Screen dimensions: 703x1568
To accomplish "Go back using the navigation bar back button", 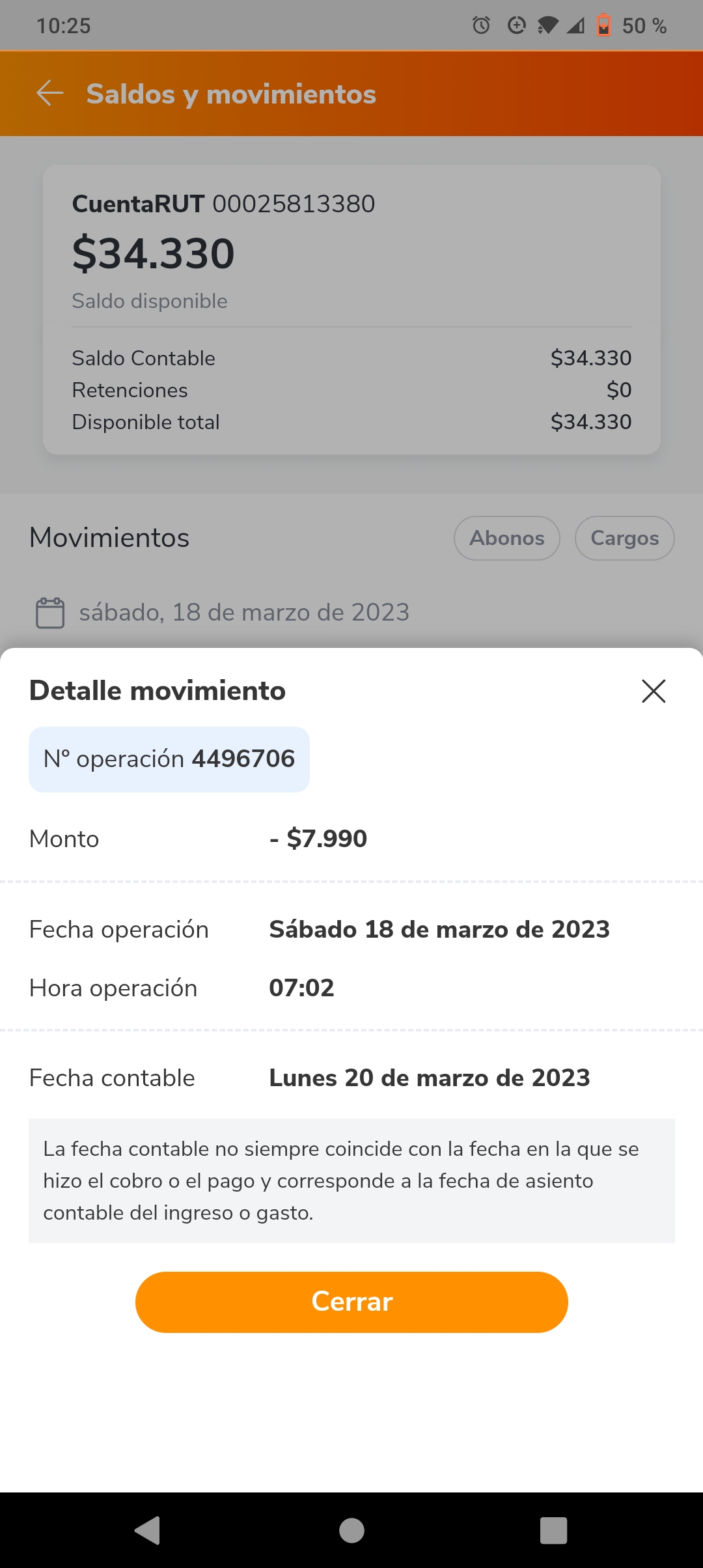I will click(147, 1530).
